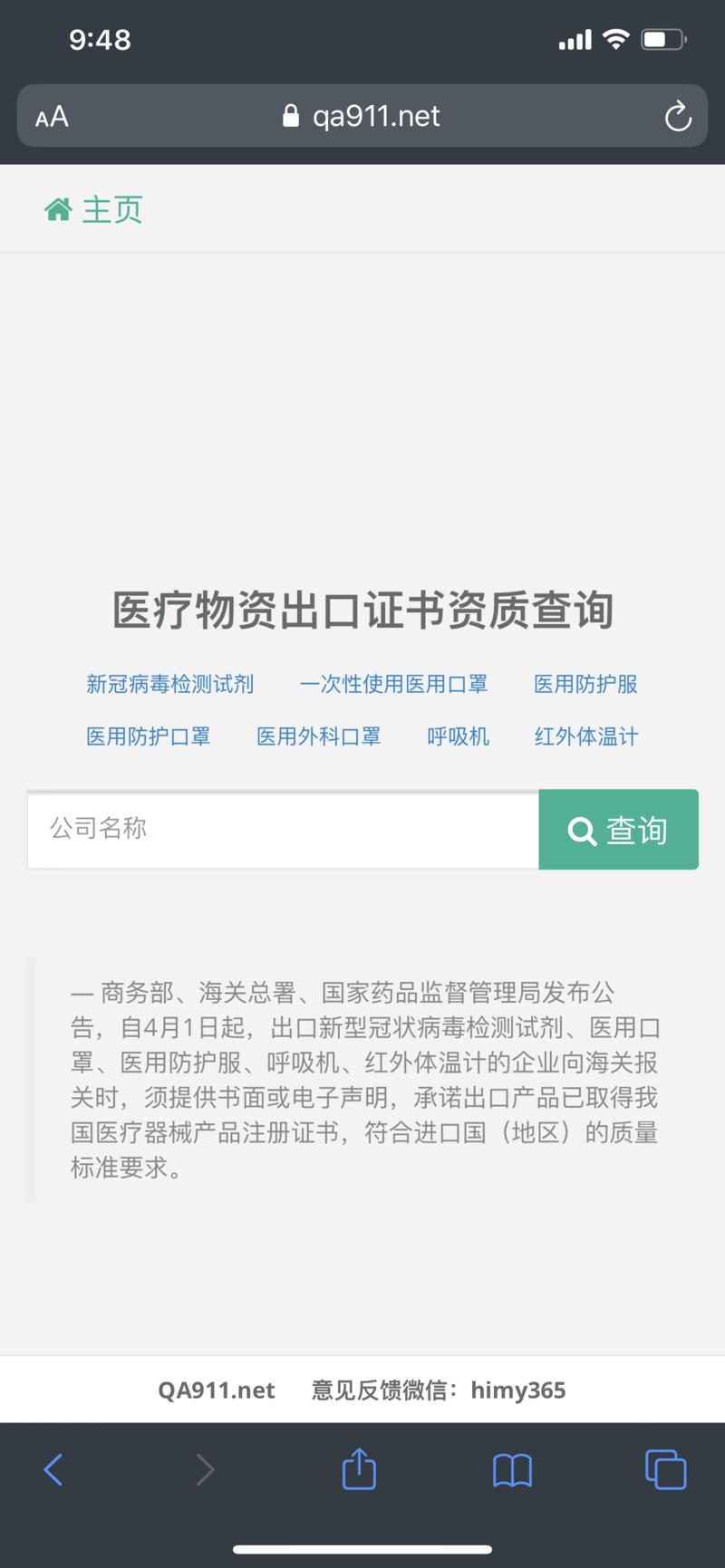The width and height of the screenshot is (725, 1568).
Task: Click the 红外体温计 link
Action: [585, 736]
